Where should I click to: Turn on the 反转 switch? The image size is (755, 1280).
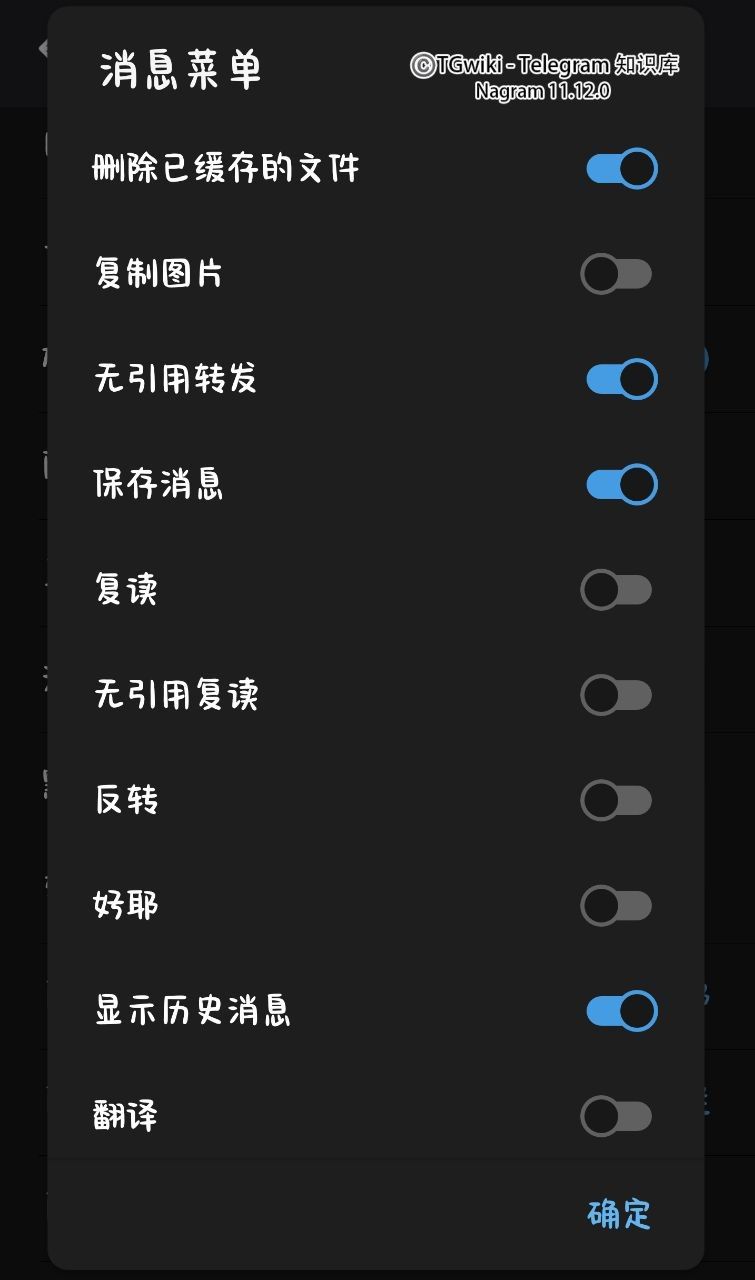[x=617, y=800]
